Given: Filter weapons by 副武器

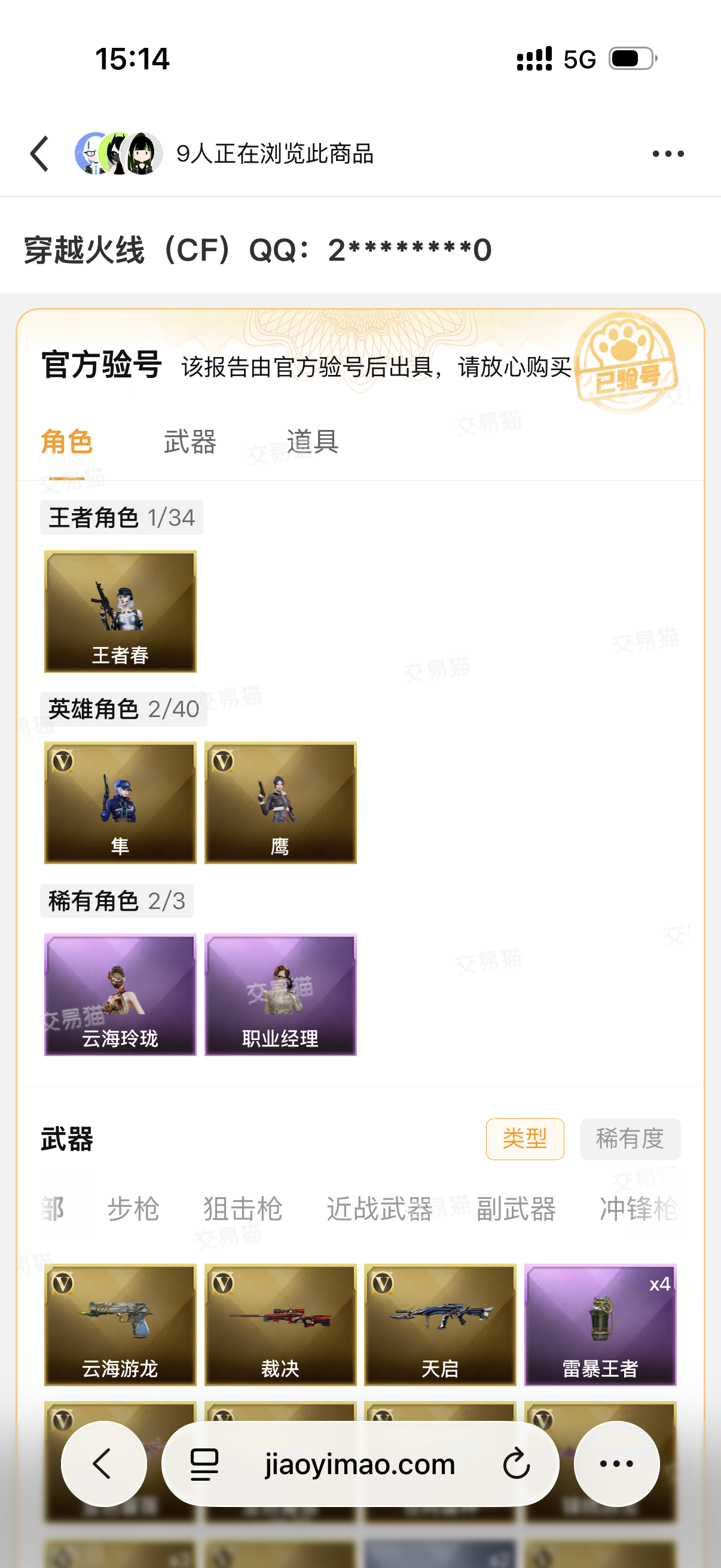Looking at the screenshot, I should tap(516, 1209).
